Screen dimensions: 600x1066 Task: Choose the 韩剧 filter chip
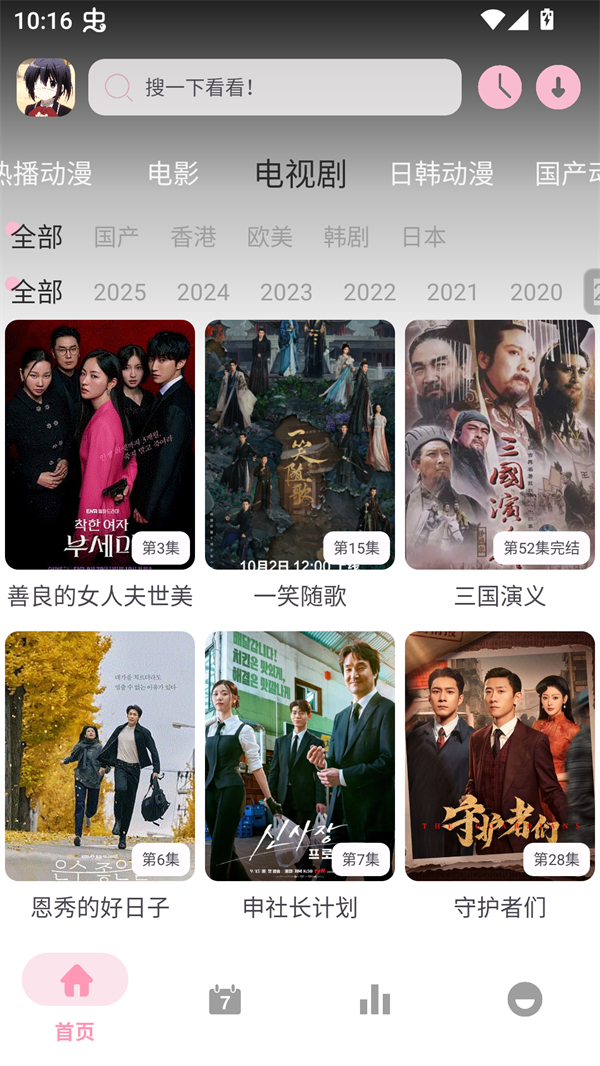point(346,237)
